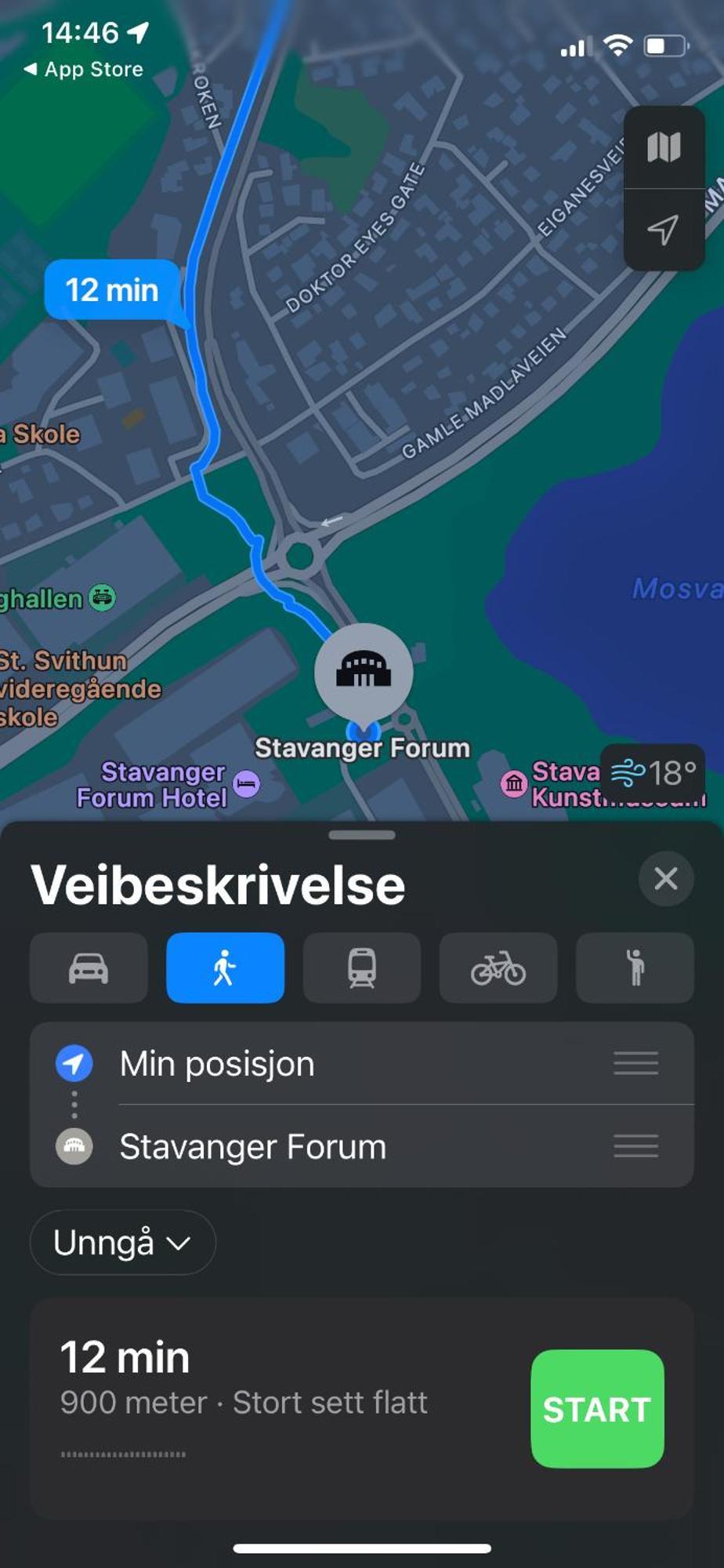Close the Veibeskrivelse directions panel
The width and height of the screenshot is (724, 1568).
(665, 879)
